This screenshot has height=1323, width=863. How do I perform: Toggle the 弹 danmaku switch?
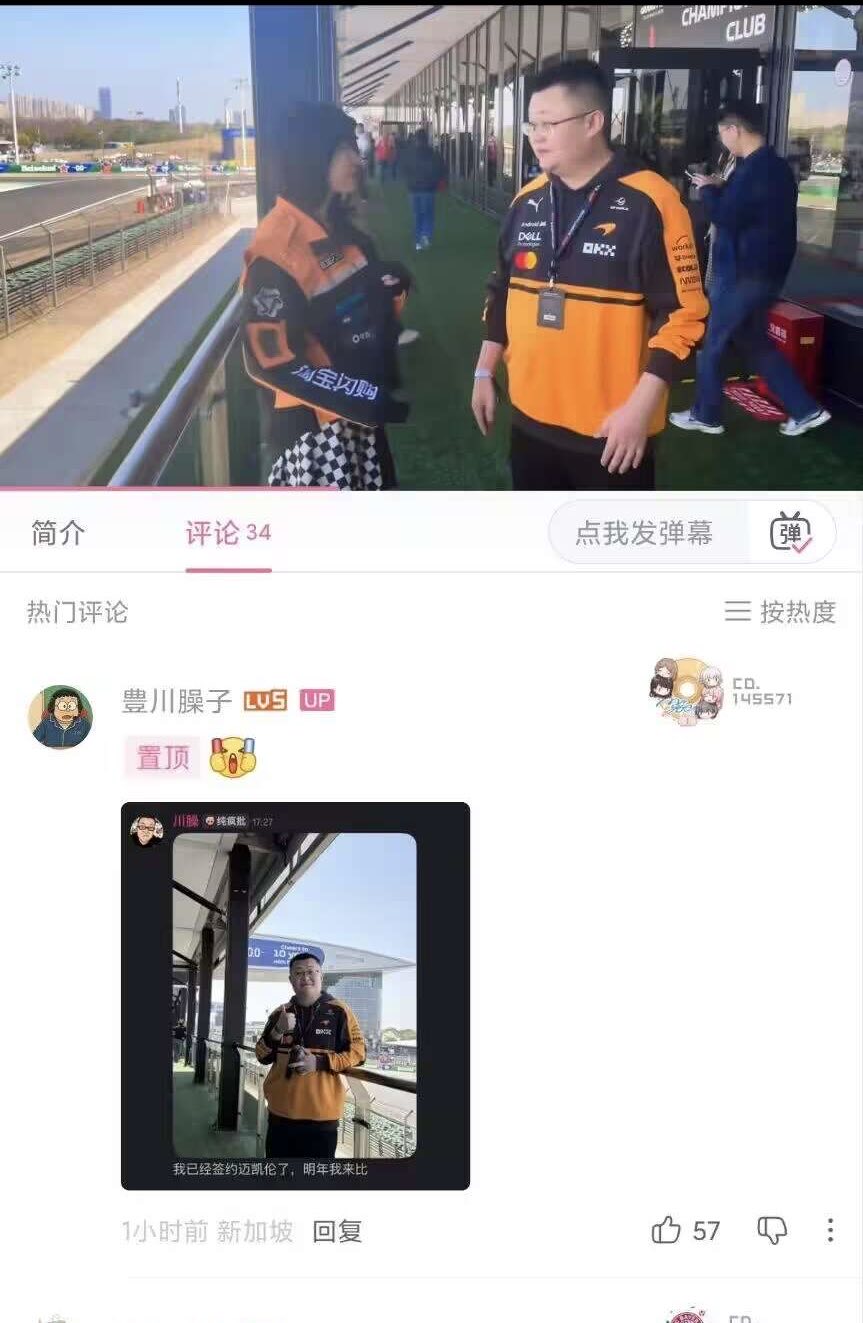(x=791, y=532)
